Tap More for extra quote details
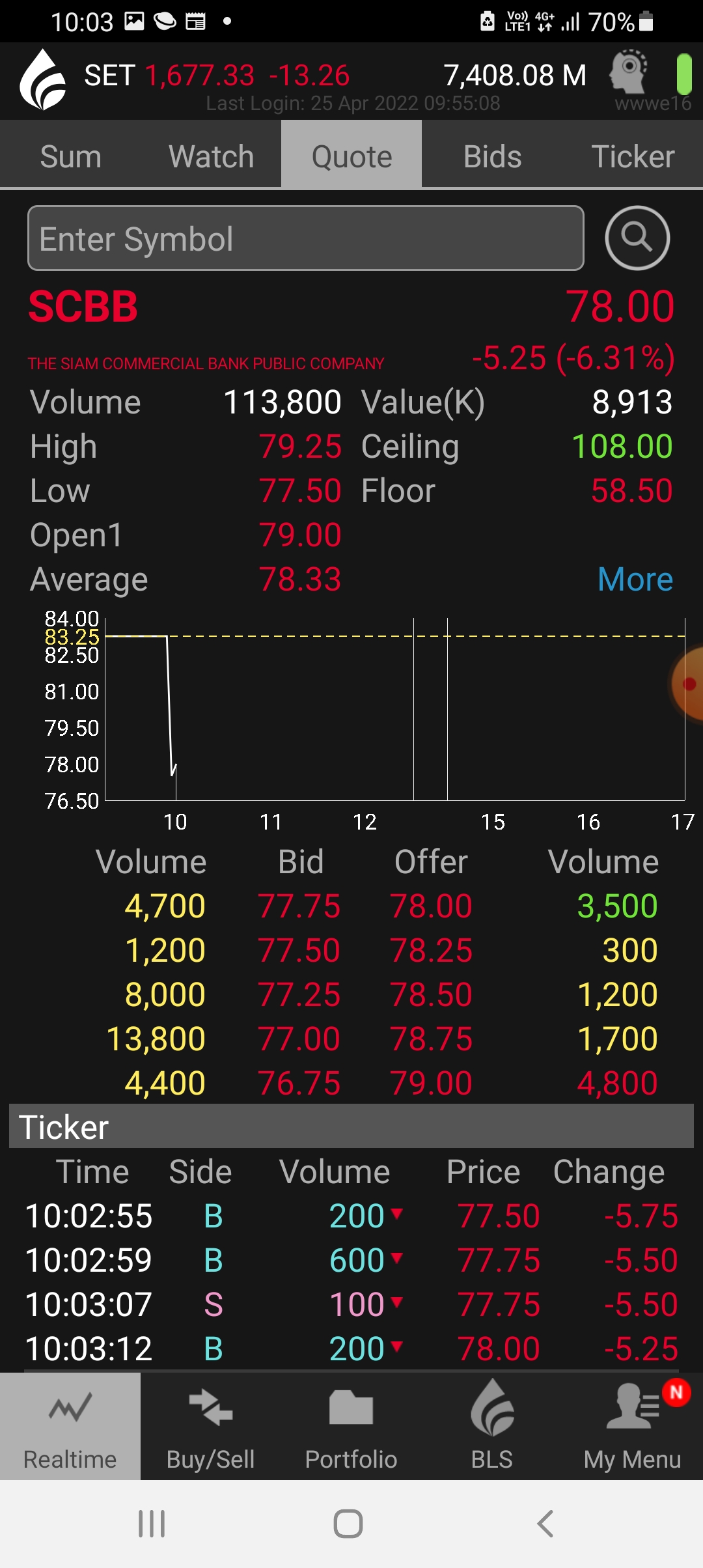703x1568 pixels. pyautogui.click(x=635, y=579)
